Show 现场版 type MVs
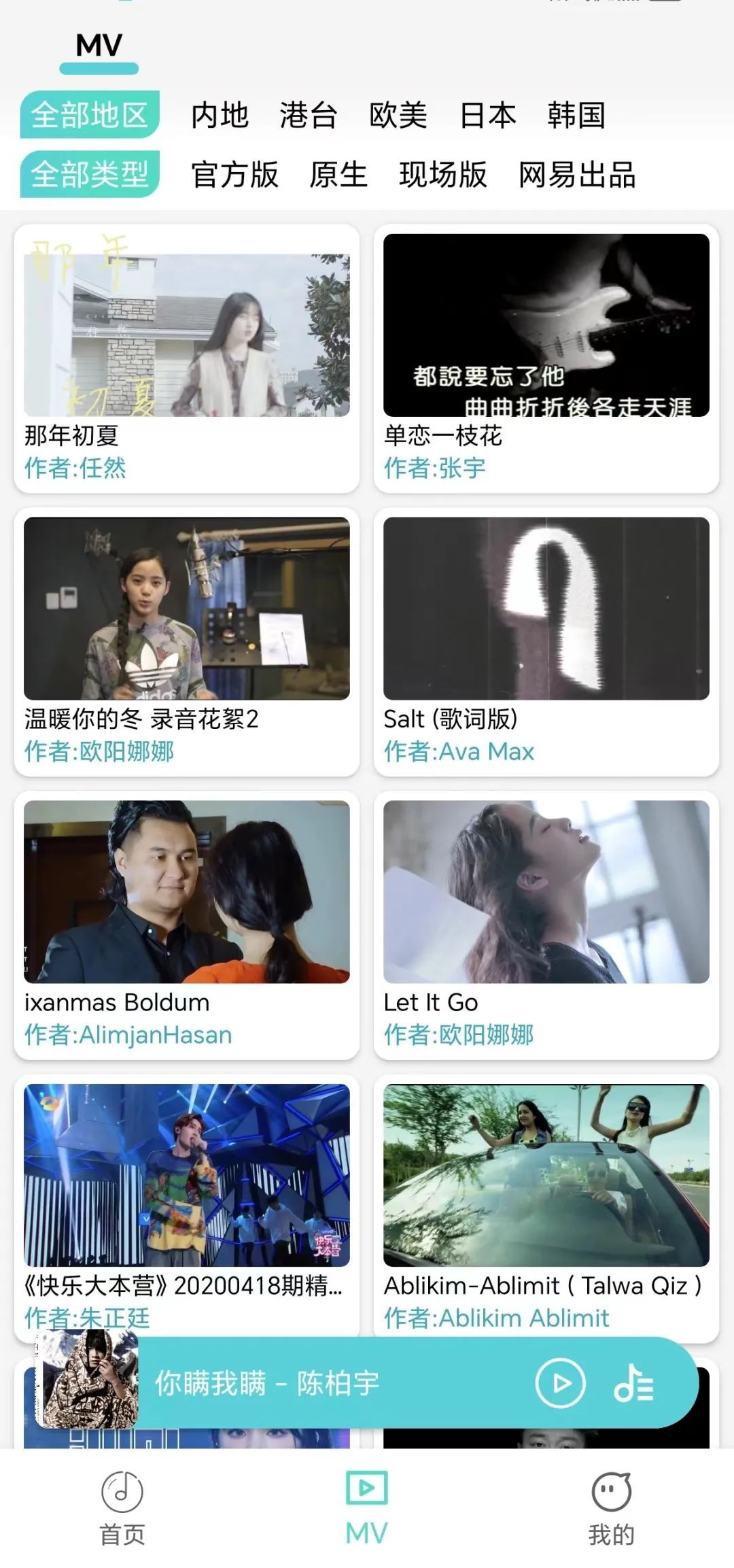This screenshot has height=1568, width=734. tap(443, 175)
